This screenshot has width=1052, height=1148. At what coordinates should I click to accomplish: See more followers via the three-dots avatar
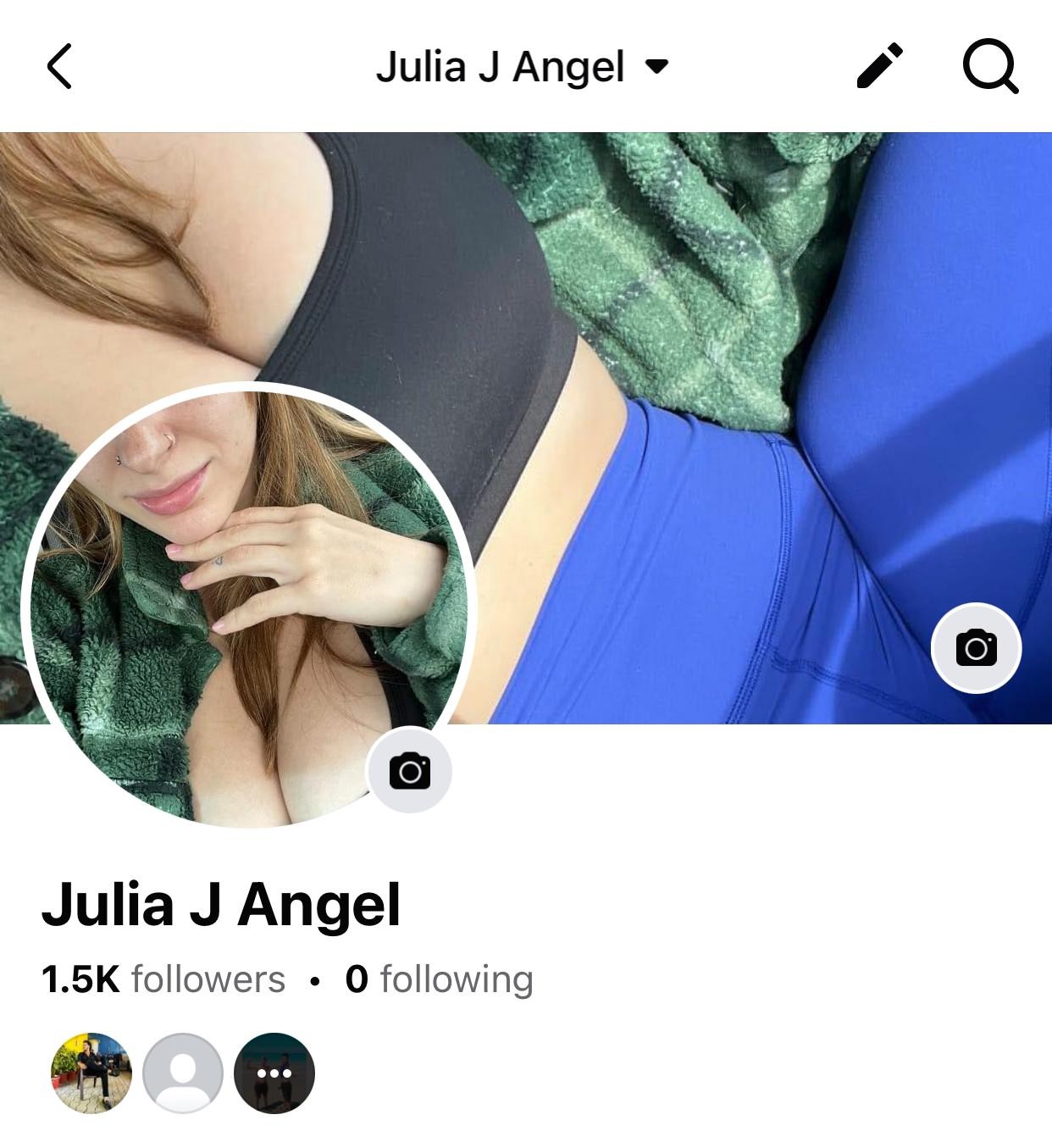[274, 1073]
